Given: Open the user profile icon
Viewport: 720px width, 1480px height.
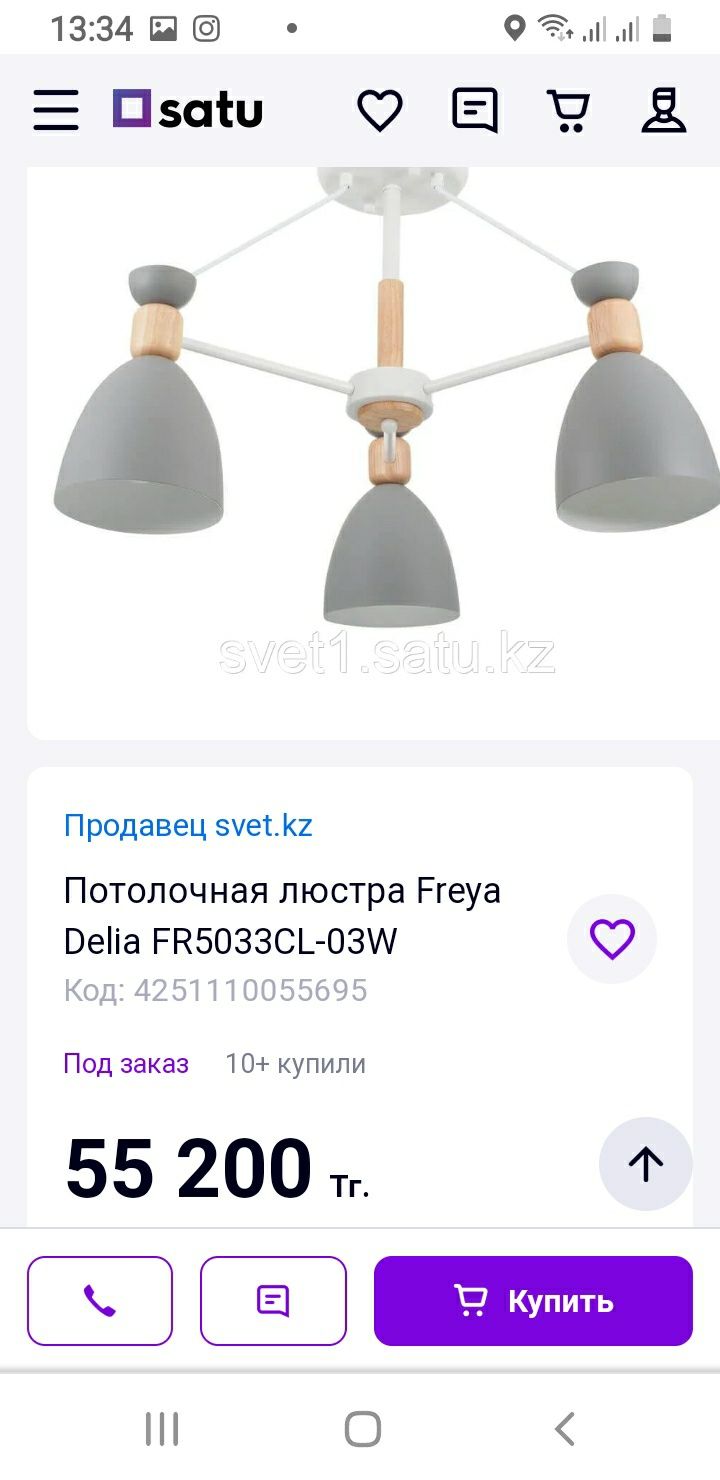Looking at the screenshot, I should [664, 110].
